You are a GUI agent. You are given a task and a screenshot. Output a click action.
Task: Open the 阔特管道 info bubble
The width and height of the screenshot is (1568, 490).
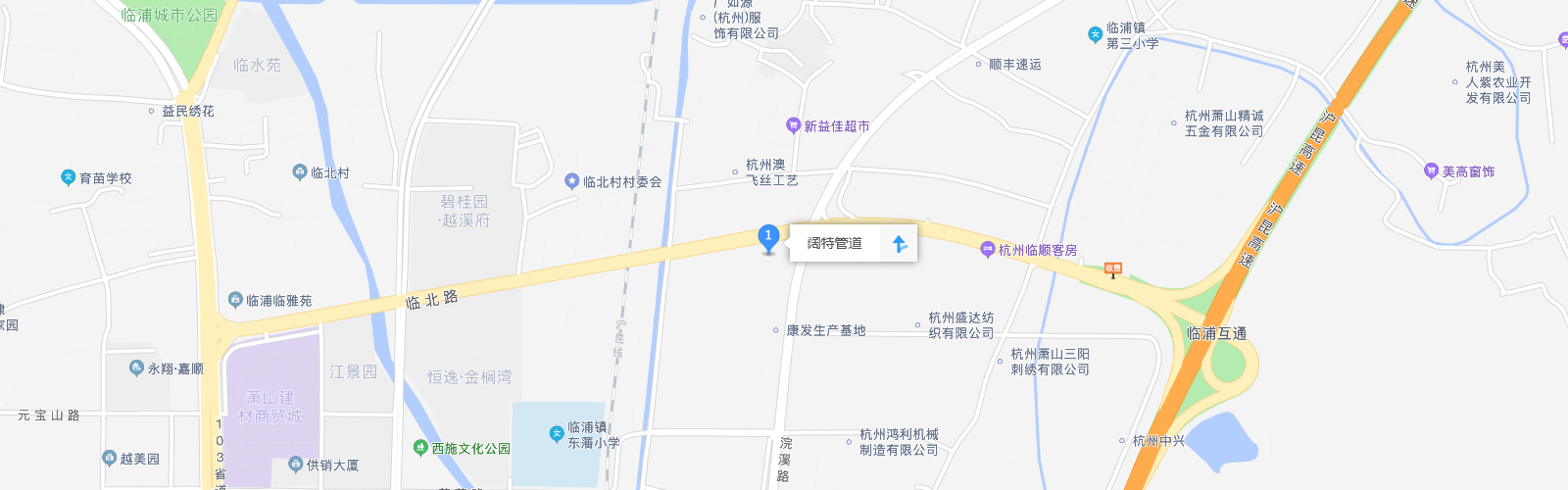835,244
